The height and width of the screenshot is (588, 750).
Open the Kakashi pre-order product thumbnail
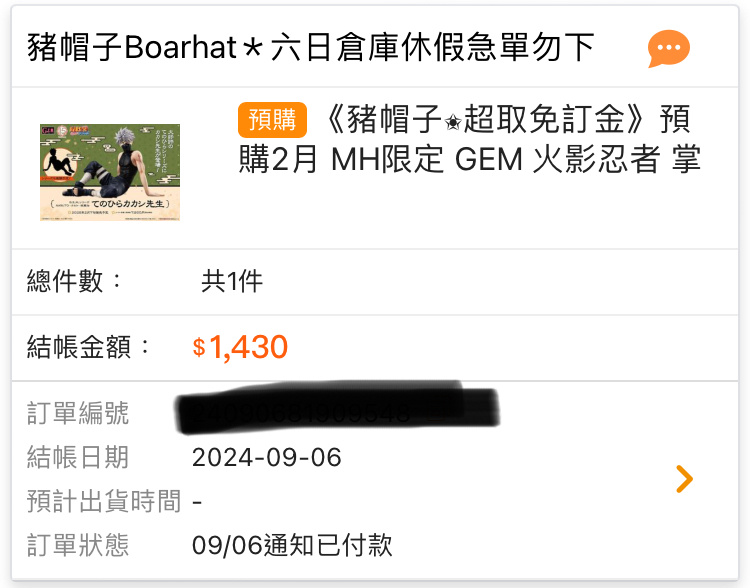(x=110, y=172)
